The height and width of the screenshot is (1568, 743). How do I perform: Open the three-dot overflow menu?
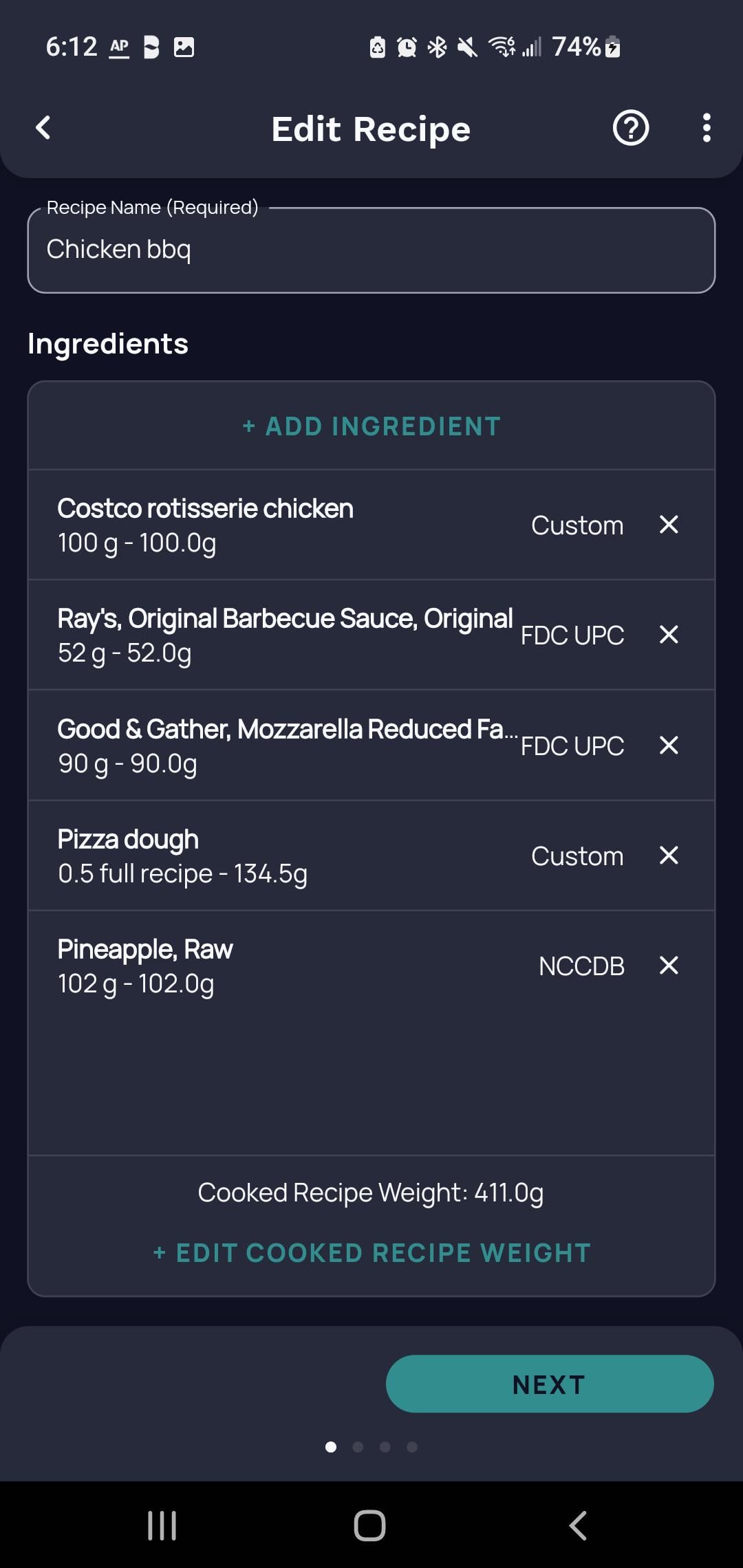click(706, 128)
